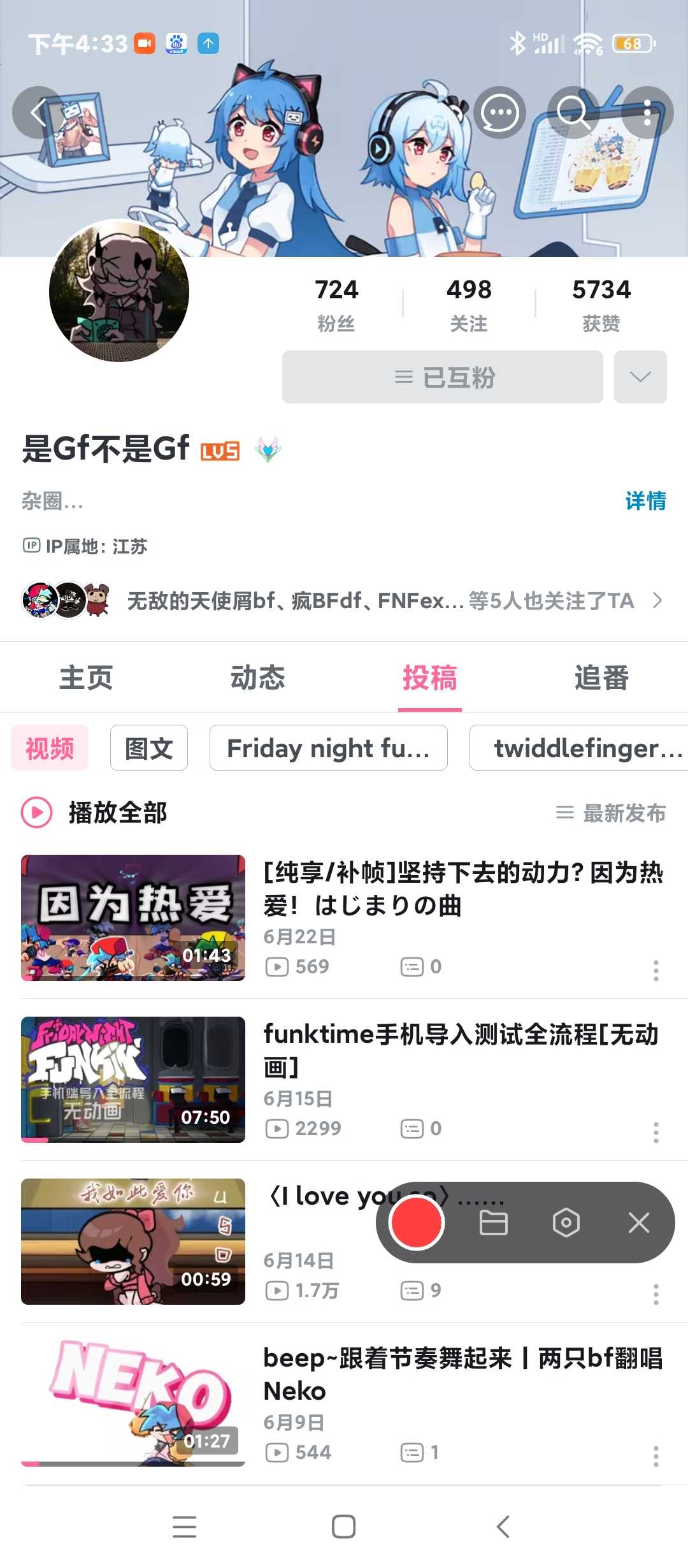Go back using the top-left arrow
This screenshot has height=1568, width=688.
[x=38, y=113]
